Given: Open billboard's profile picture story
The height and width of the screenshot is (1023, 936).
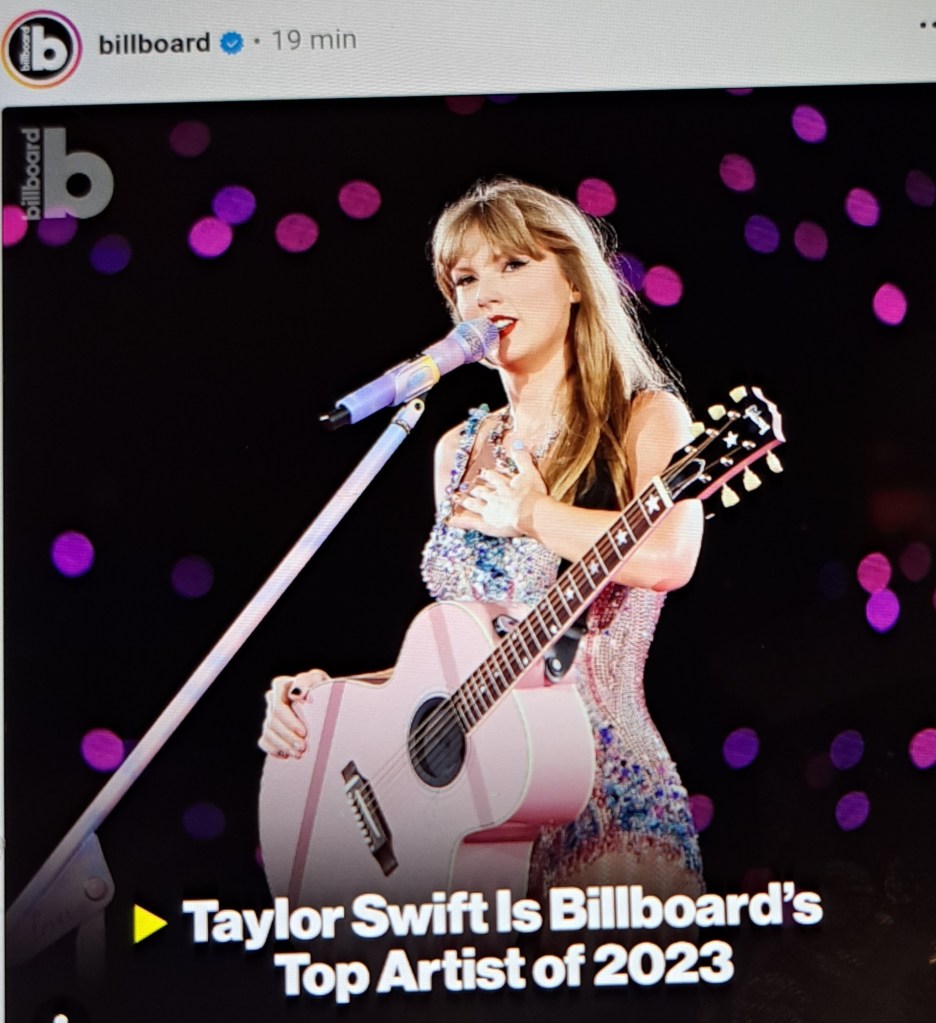Looking at the screenshot, I should pyautogui.click(x=41, y=49).
